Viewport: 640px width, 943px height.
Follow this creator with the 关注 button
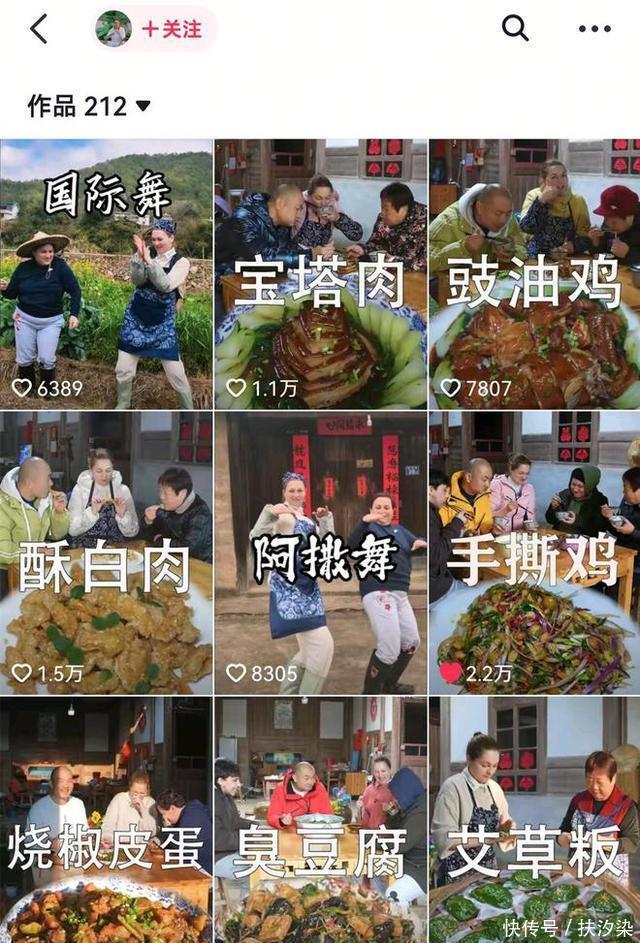(x=172, y=29)
